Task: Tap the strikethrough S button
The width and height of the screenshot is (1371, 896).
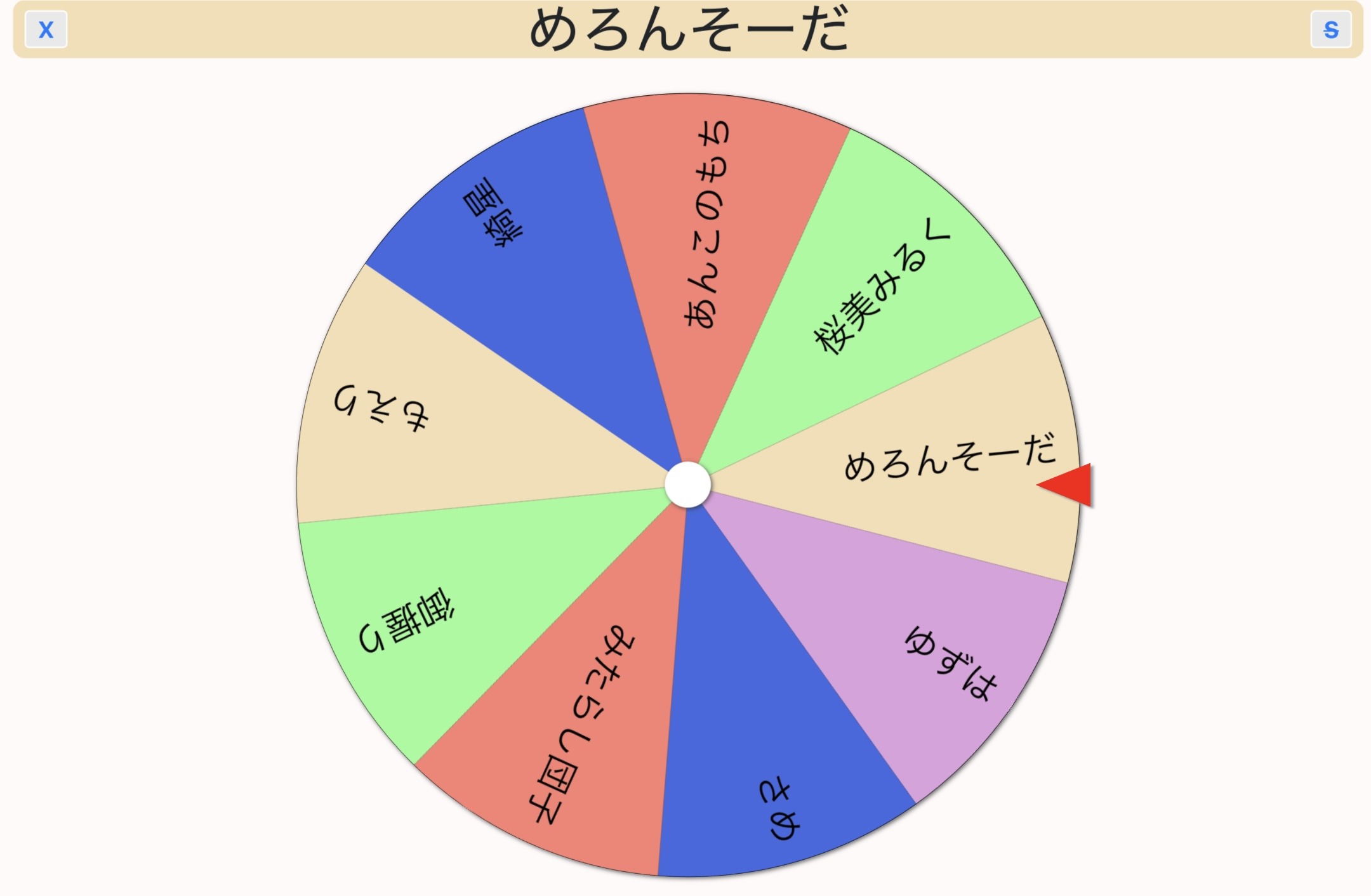Action: (1330, 30)
